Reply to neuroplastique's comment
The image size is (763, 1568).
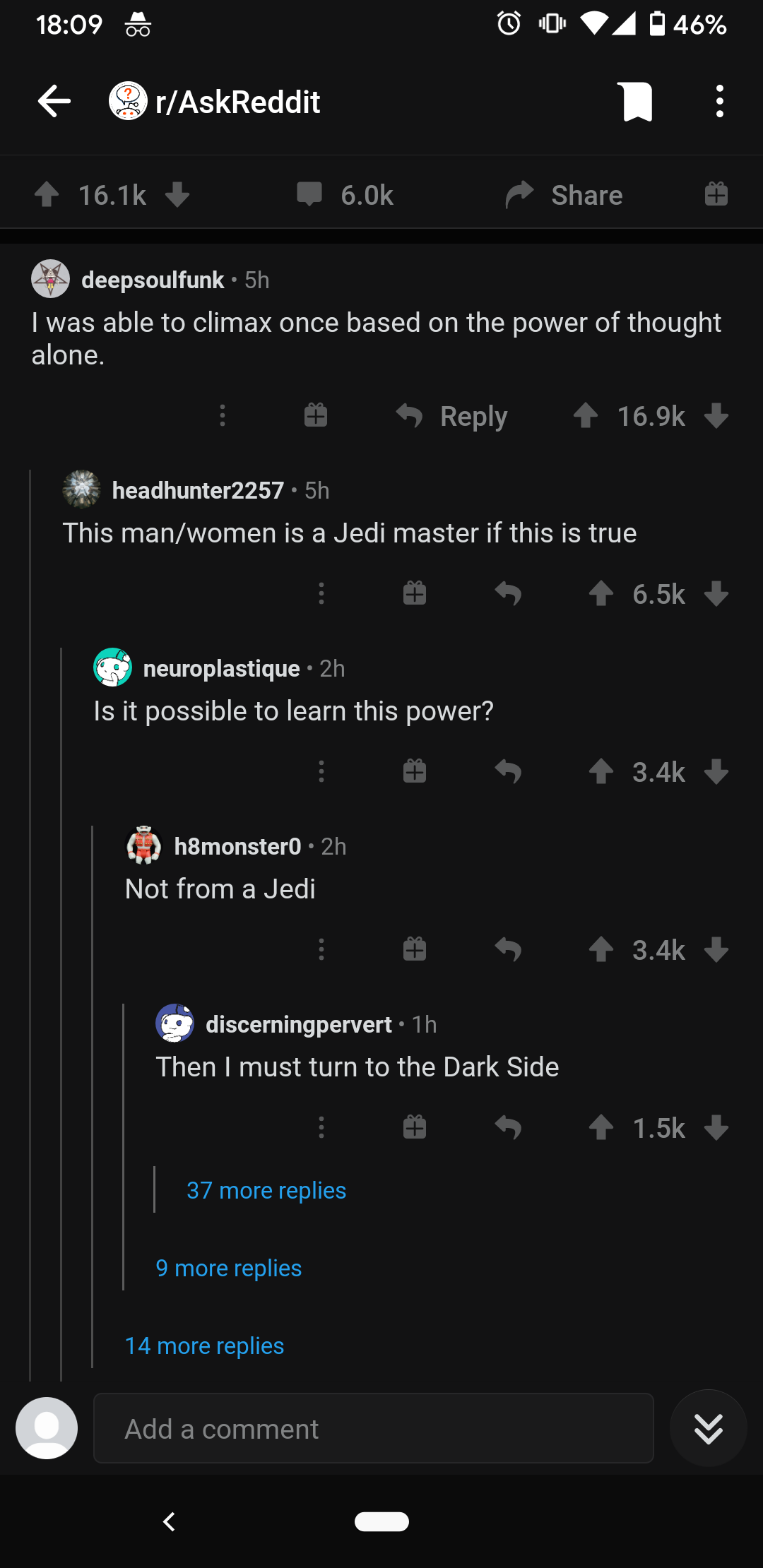pos(507,771)
